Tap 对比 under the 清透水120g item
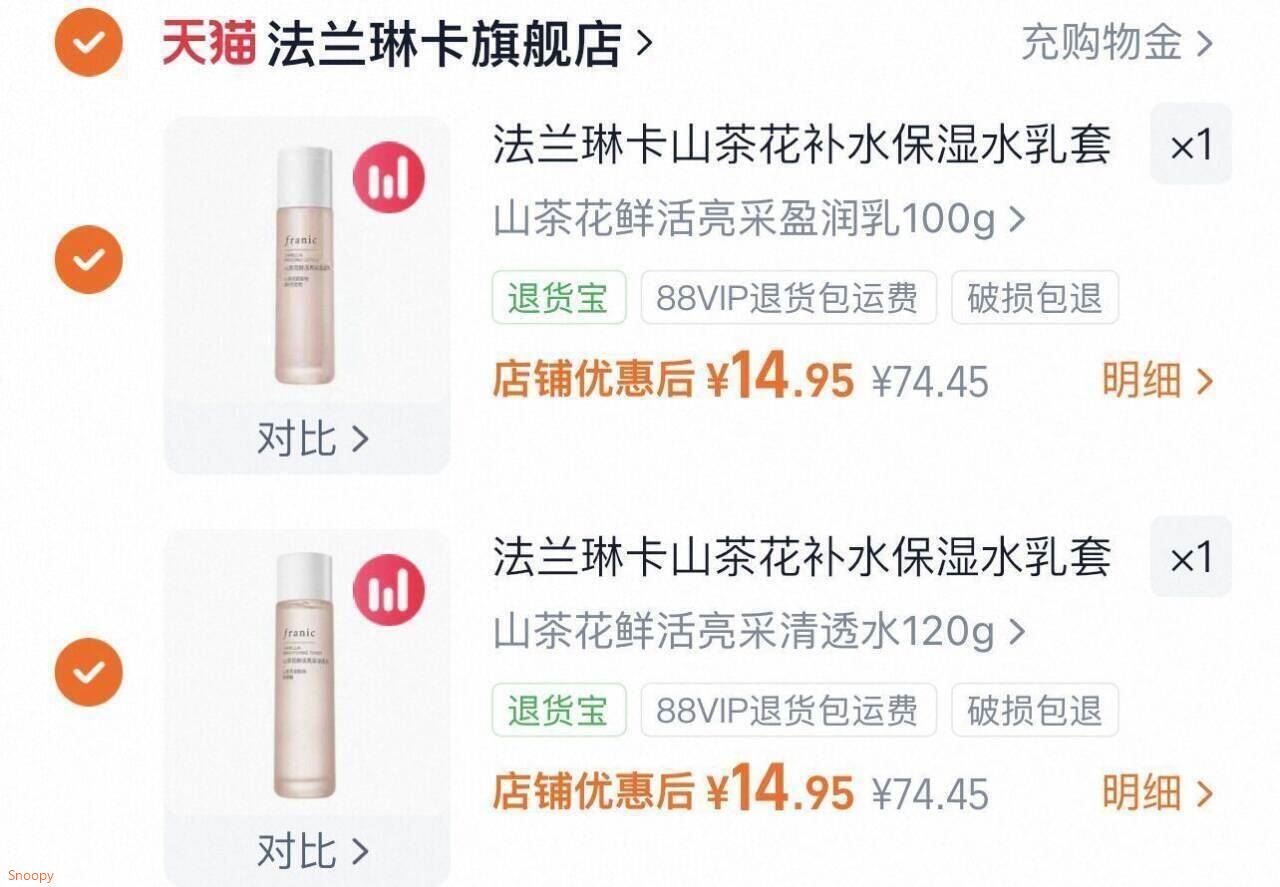Screen dimensions: 1280x887 click(x=312, y=851)
